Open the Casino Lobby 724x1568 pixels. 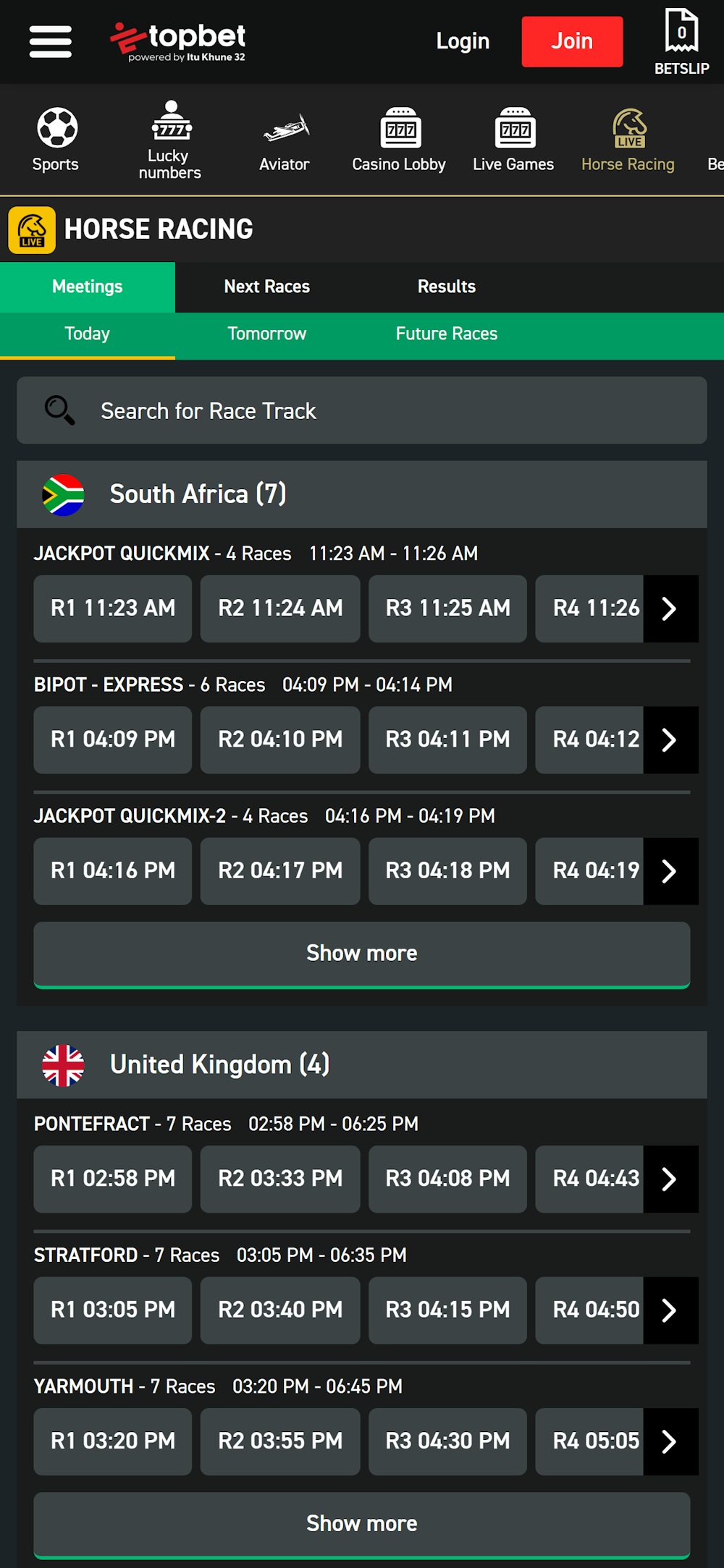pos(399,140)
